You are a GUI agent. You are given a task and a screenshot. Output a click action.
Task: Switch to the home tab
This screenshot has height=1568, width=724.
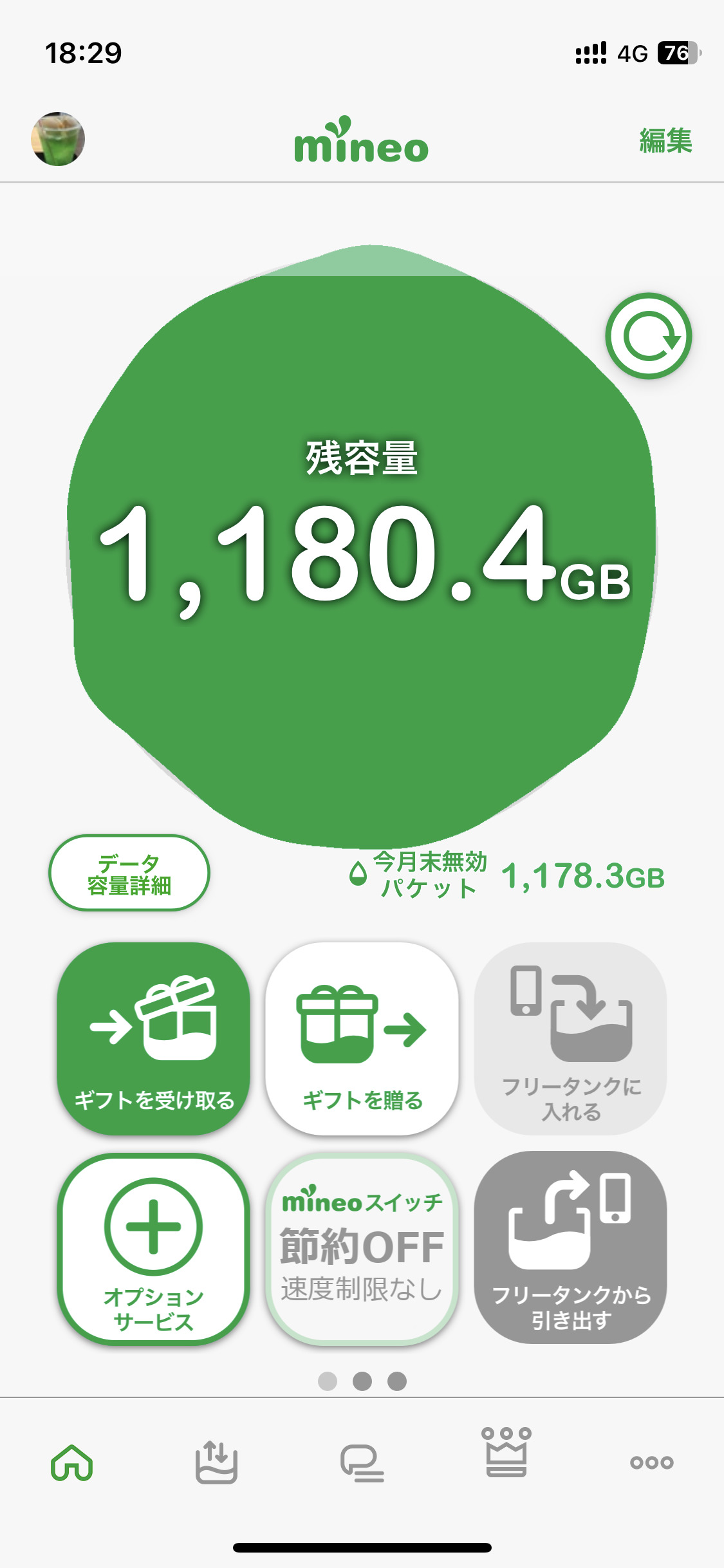click(72, 1462)
